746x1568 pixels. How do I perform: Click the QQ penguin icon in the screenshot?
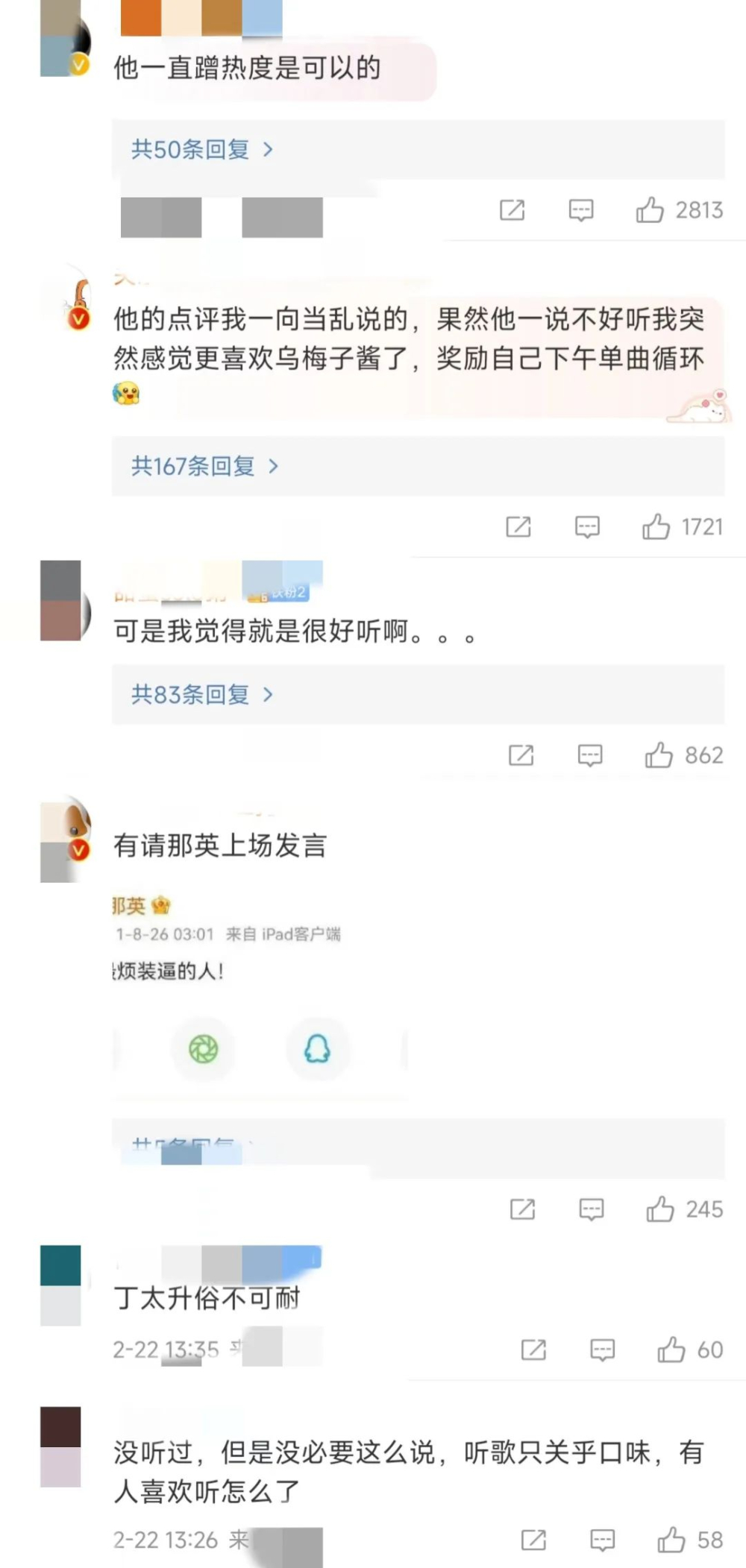pyautogui.click(x=316, y=1050)
